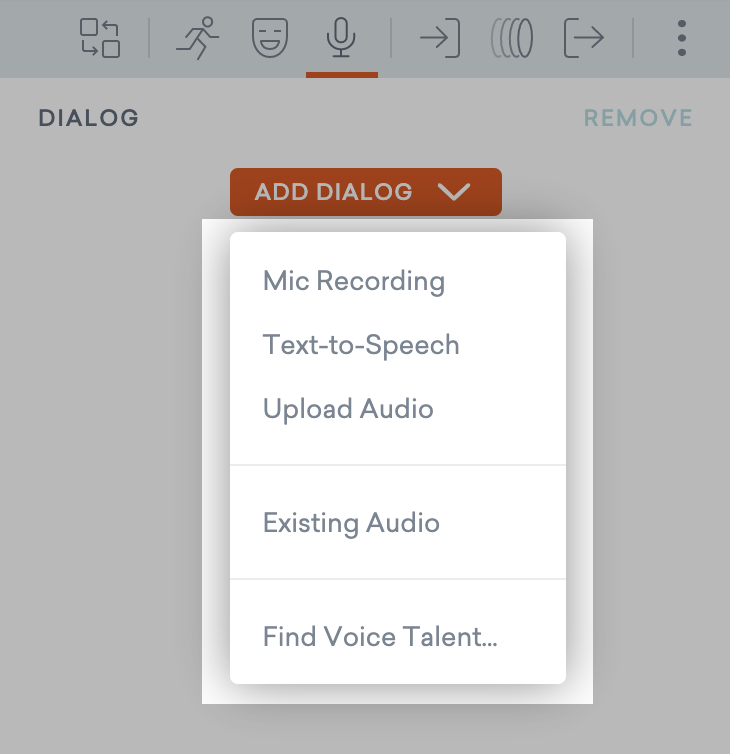Open the three-dot overflow menu
Image resolution: width=730 pixels, height=754 pixels.
pos(681,38)
